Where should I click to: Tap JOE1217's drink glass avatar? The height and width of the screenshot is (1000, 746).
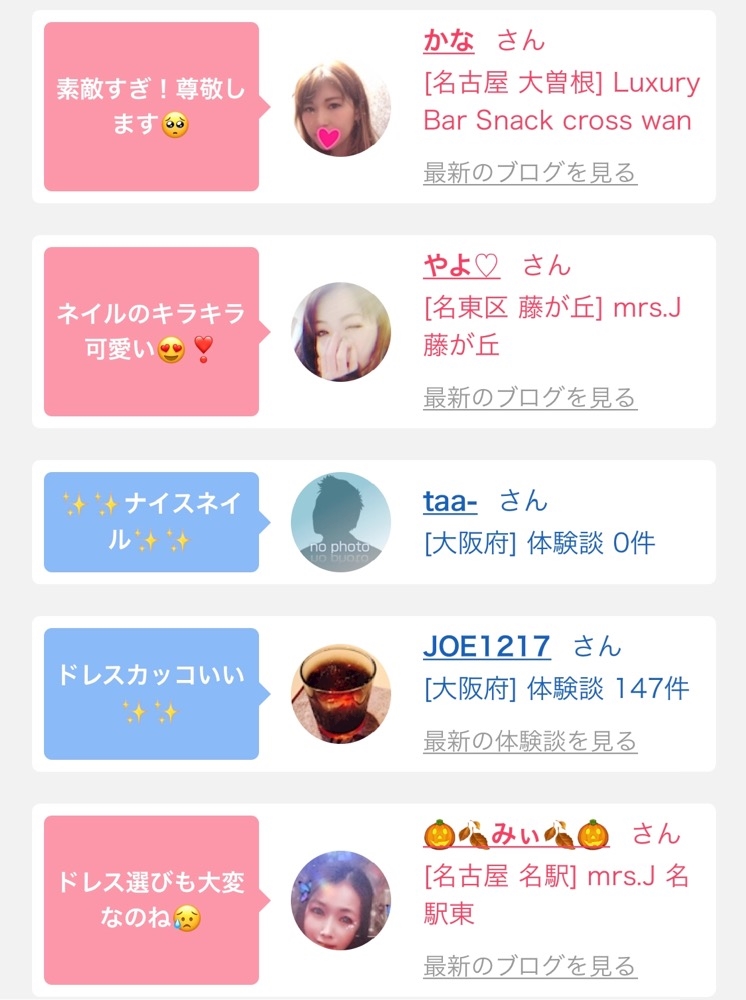point(340,694)
